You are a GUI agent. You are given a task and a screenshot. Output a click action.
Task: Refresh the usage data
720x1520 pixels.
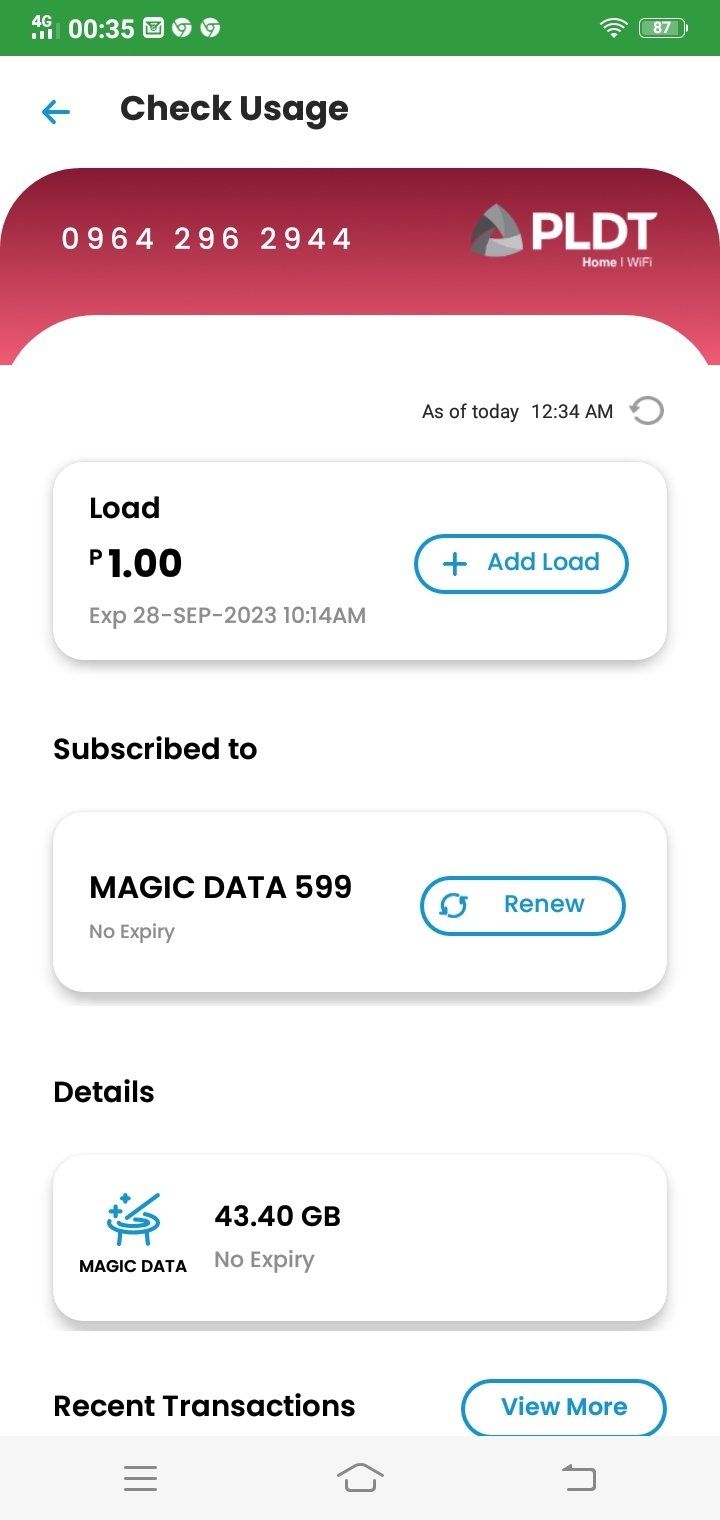click(647, 411)
